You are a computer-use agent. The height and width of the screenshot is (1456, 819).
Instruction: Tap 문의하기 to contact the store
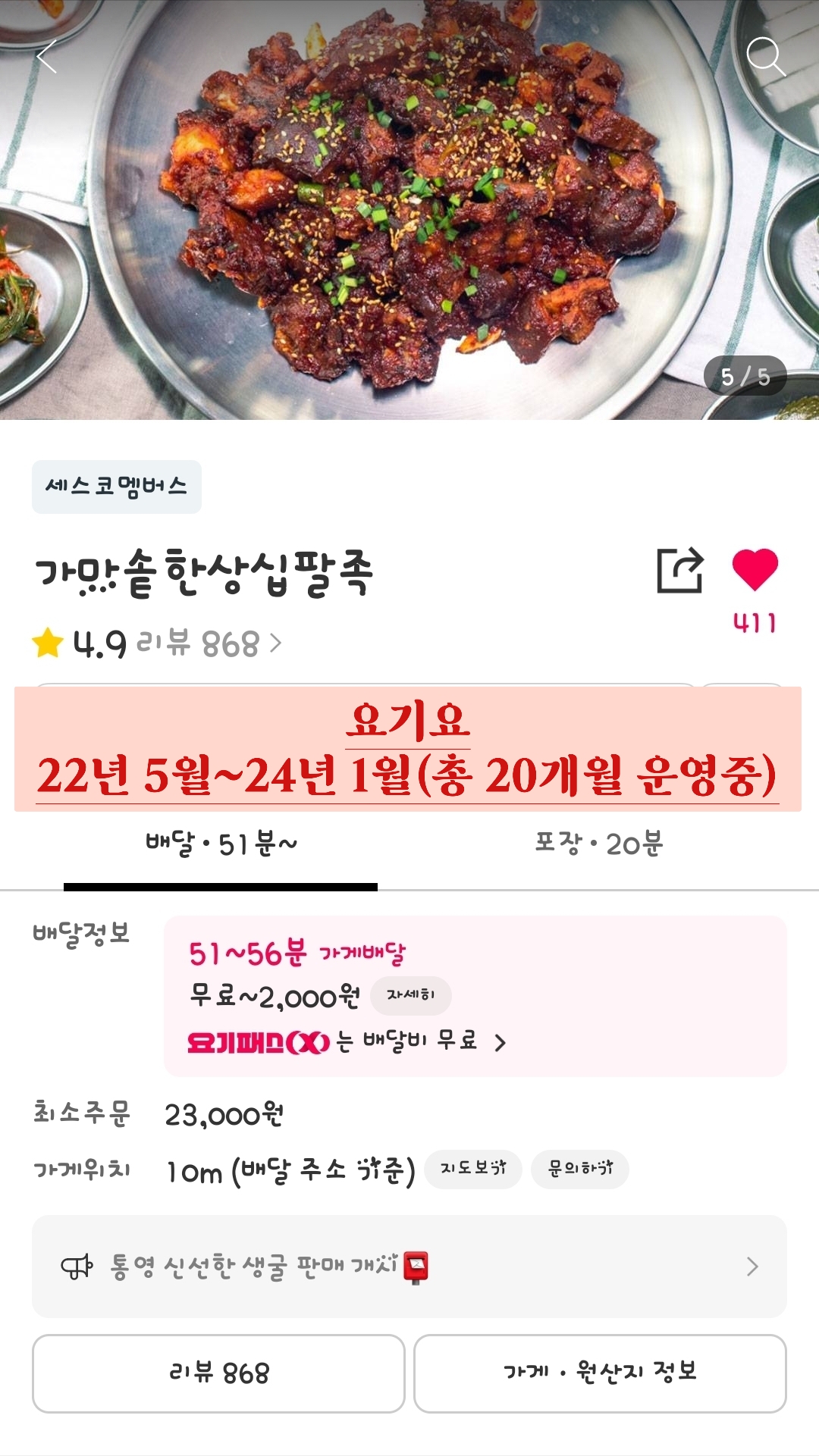(x=580, y=1169)
